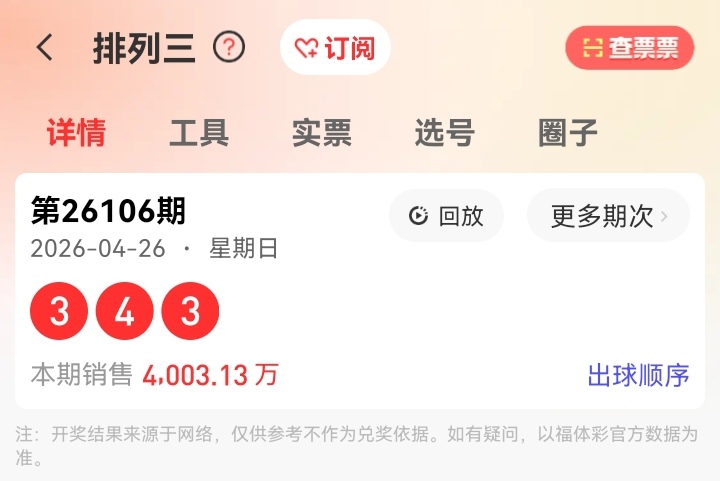View the 出球顺序 link
This screenshot has width=720, height=481.
639,375
